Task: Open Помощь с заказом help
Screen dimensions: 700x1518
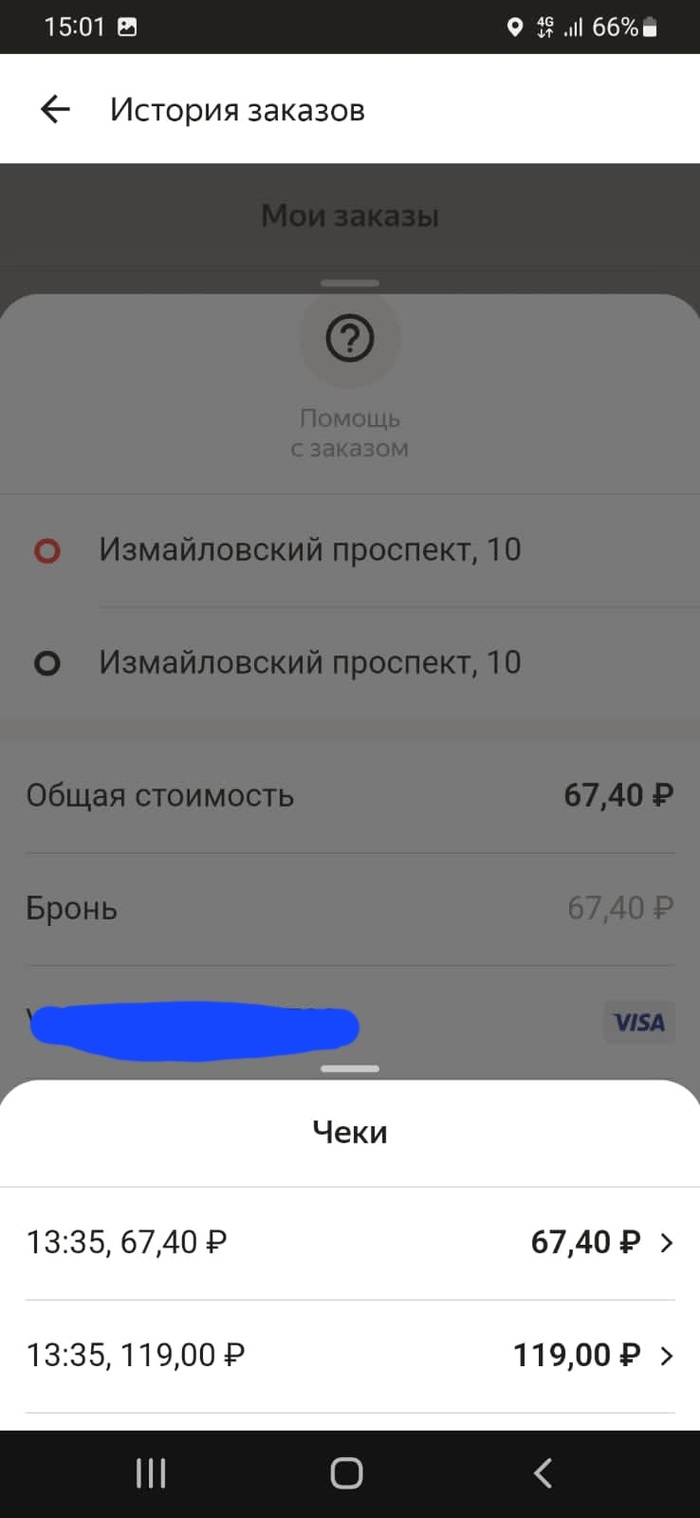Action: [x=350, y=342]
